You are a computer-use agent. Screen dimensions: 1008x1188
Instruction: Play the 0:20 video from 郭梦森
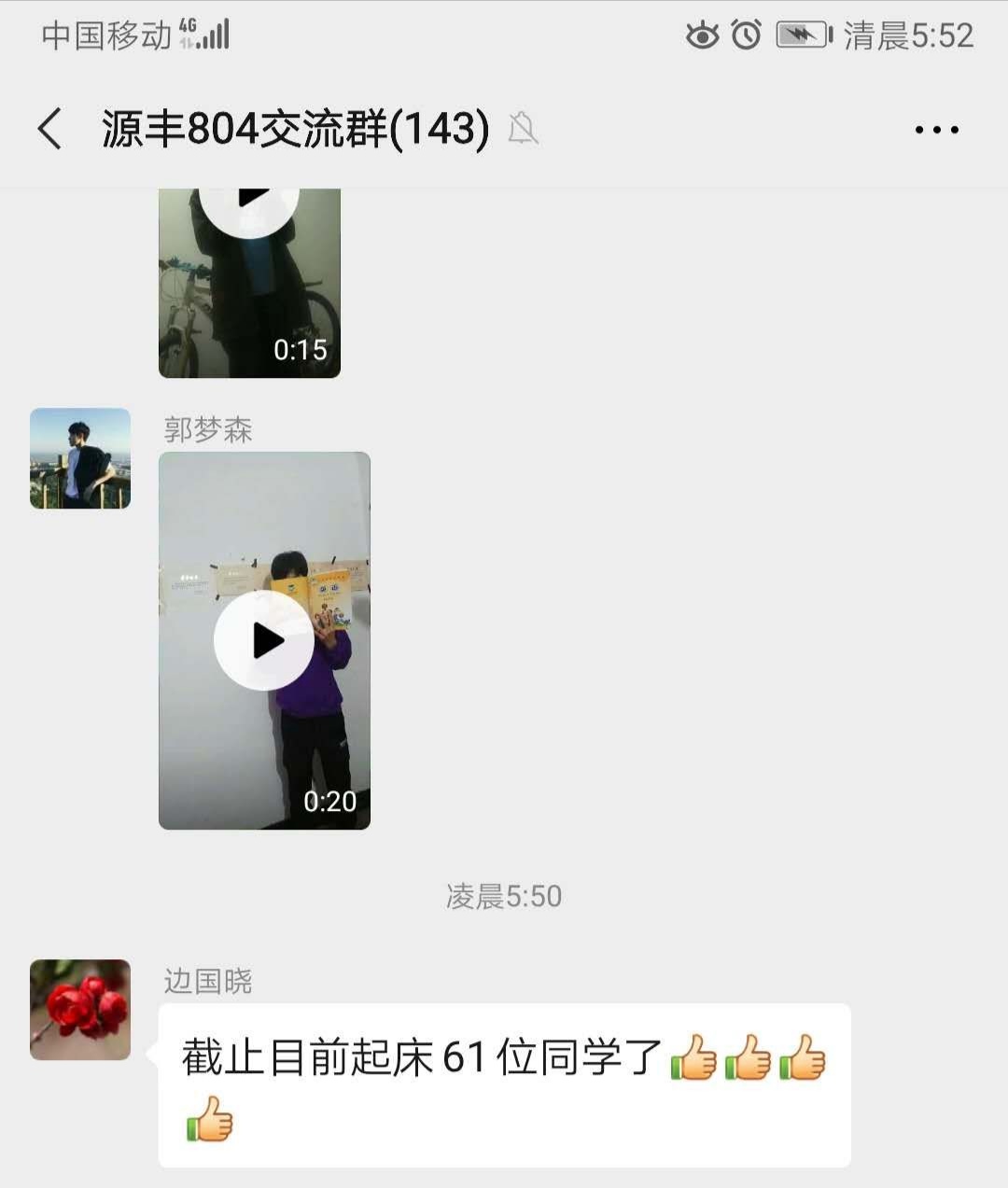[x=266, y=641]
